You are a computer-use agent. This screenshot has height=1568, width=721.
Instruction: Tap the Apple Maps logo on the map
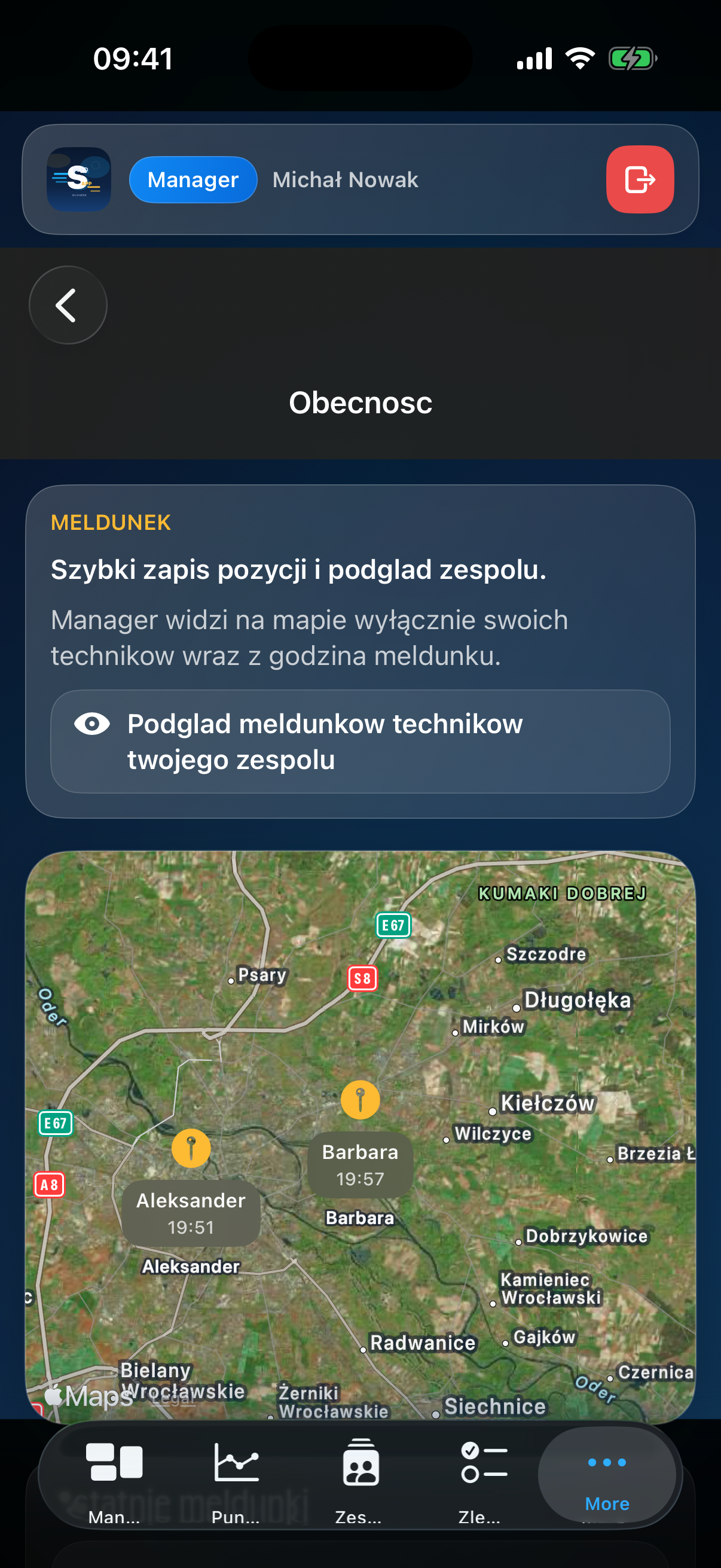pyautogui.click(x=85, y=1399)
